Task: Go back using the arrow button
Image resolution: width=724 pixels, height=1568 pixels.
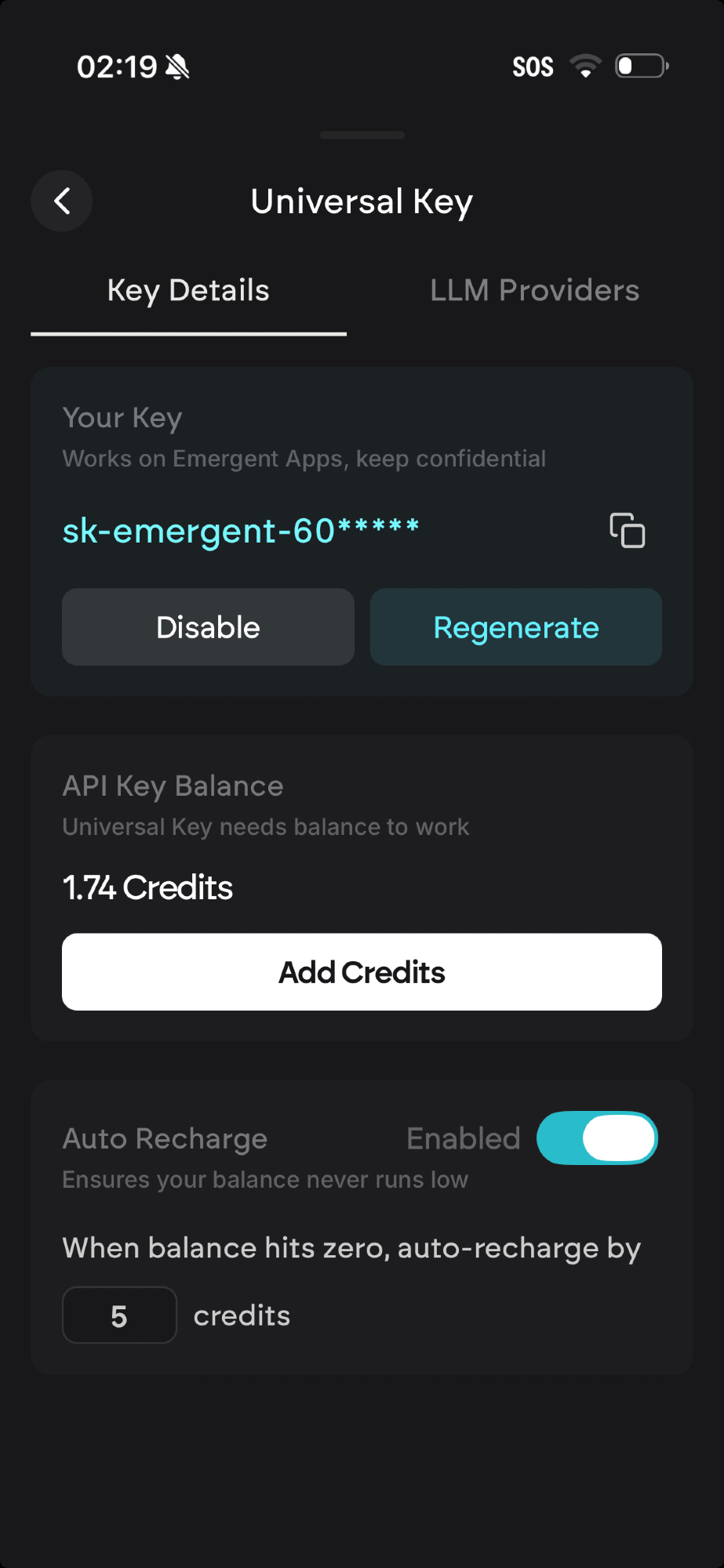Action: [x=62, y=201]
